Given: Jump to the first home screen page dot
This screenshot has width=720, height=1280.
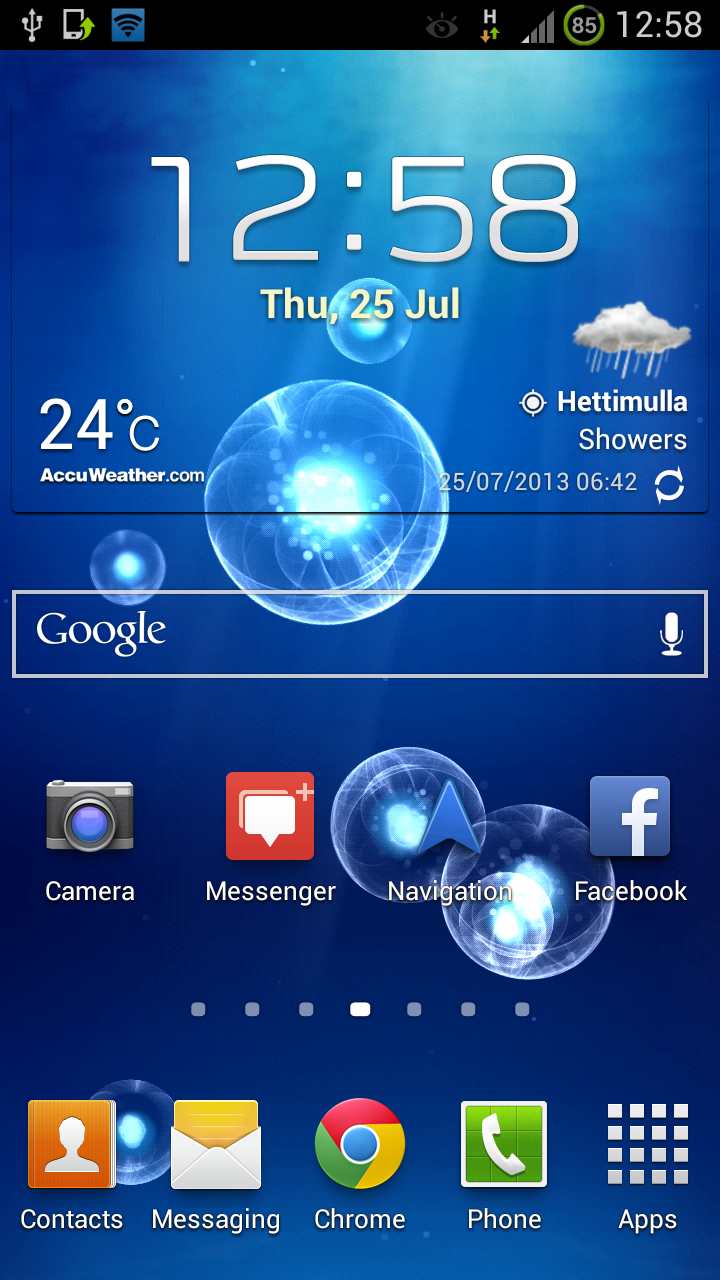Looking at the screenshot, I should coord(198,1010).
